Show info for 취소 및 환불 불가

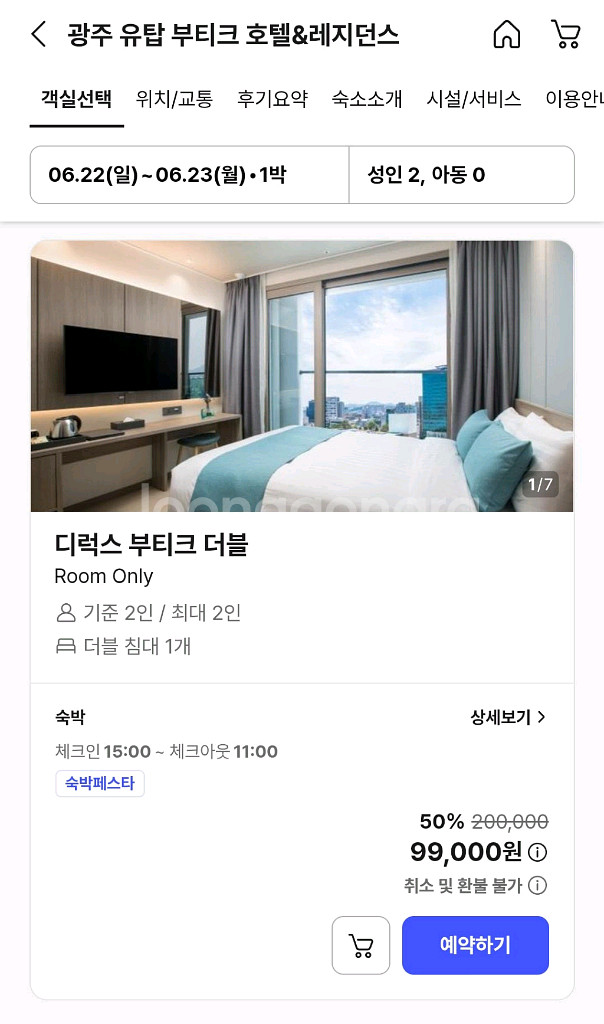click(538, 886)
